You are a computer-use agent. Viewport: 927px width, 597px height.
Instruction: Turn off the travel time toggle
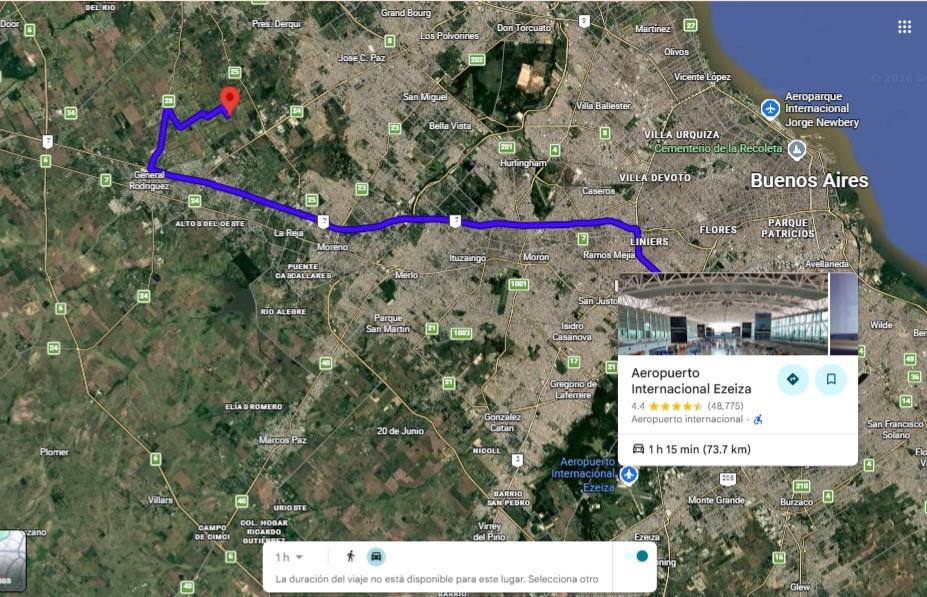point(636,556)
